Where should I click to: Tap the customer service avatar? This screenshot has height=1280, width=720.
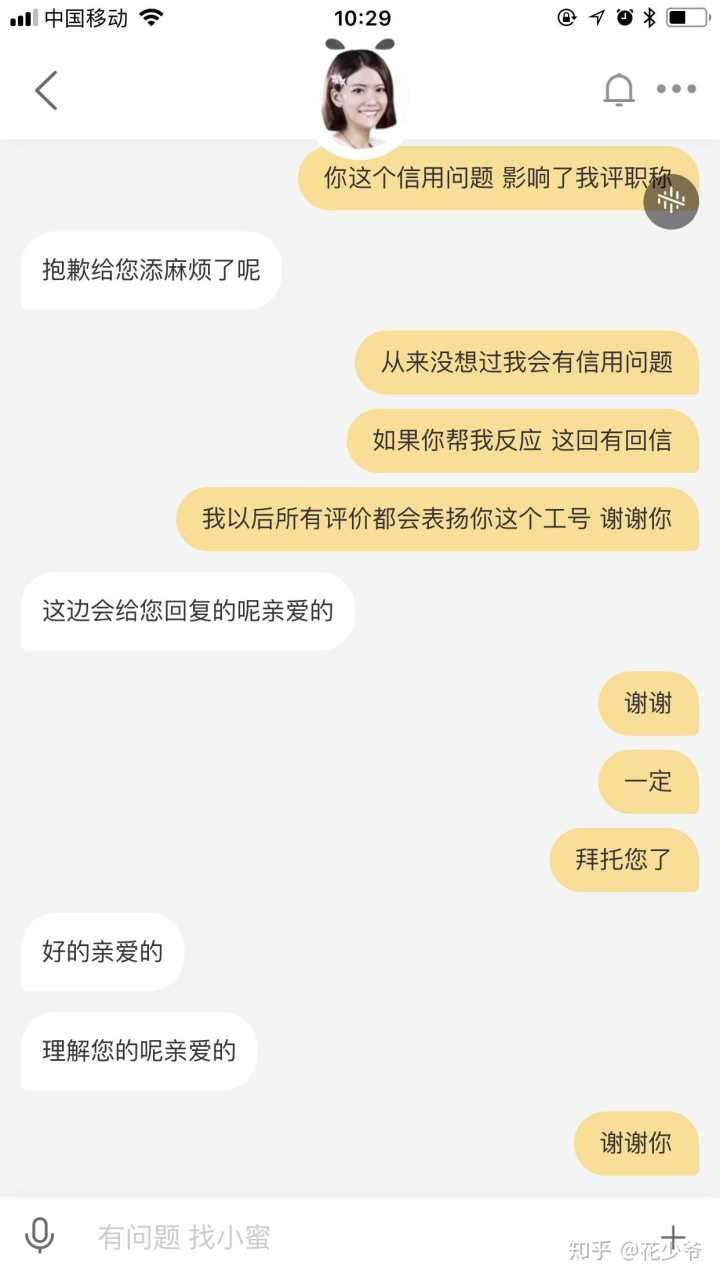pos(359,97)
